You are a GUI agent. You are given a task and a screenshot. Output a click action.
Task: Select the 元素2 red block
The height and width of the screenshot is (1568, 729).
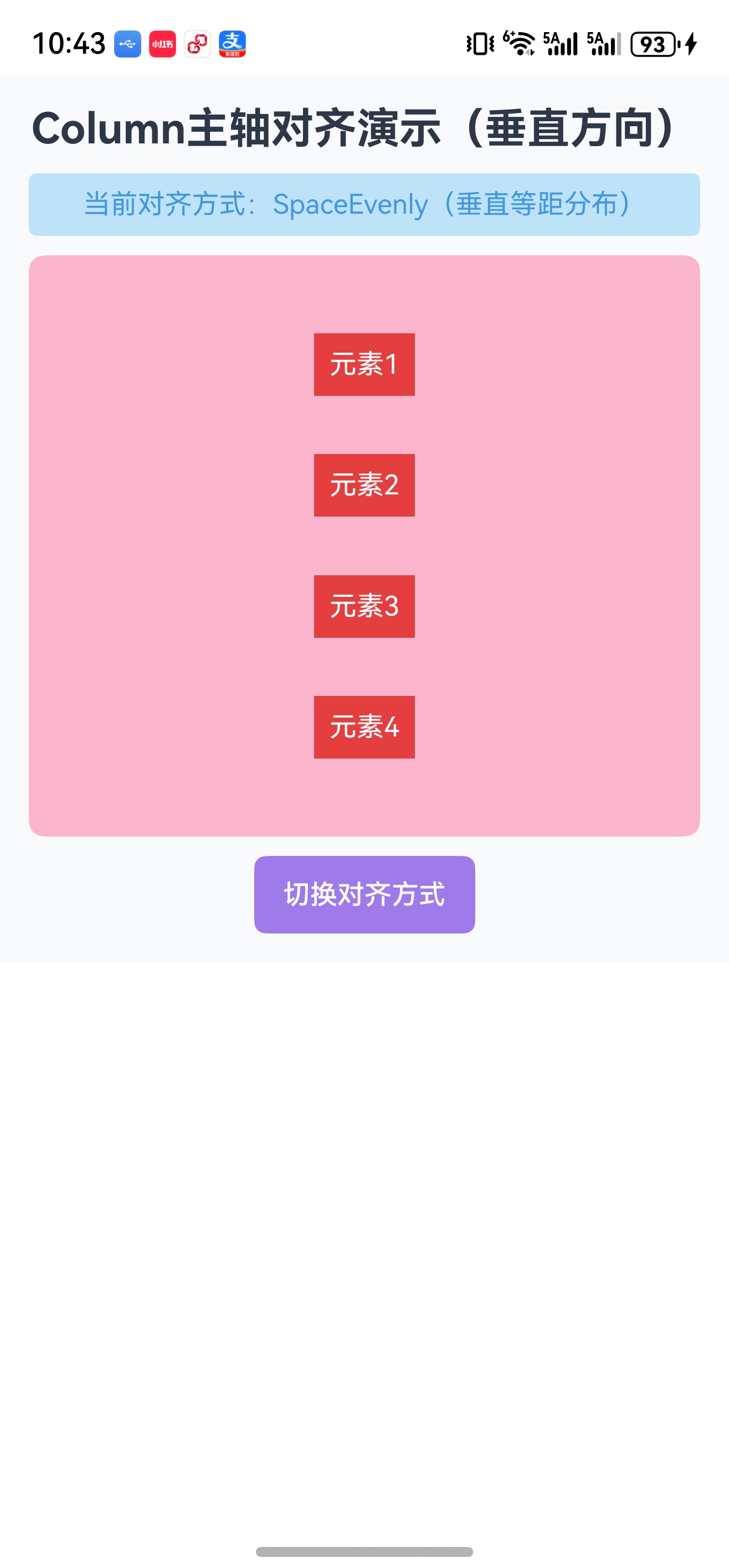[363, 485]
